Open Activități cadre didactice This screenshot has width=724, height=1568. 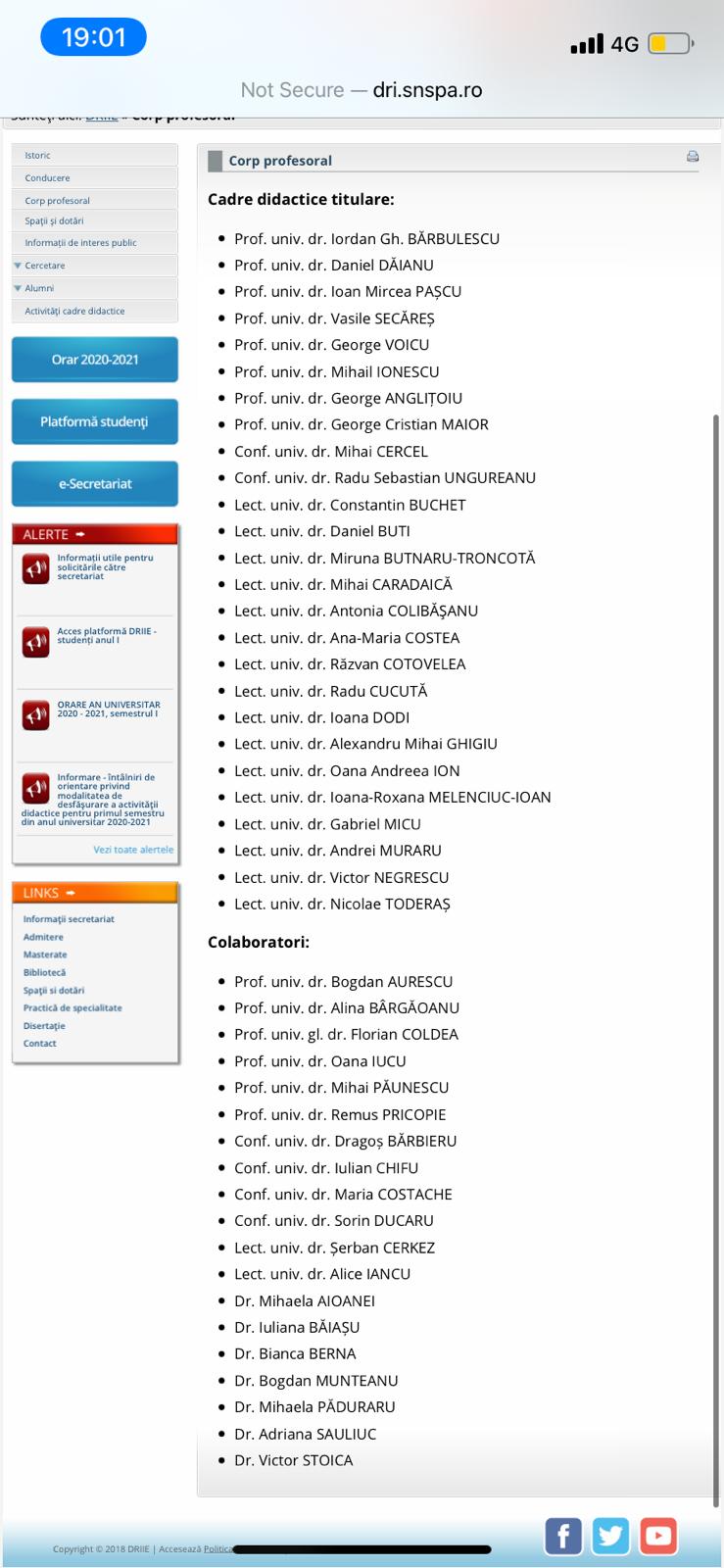[x=74, y=311]
